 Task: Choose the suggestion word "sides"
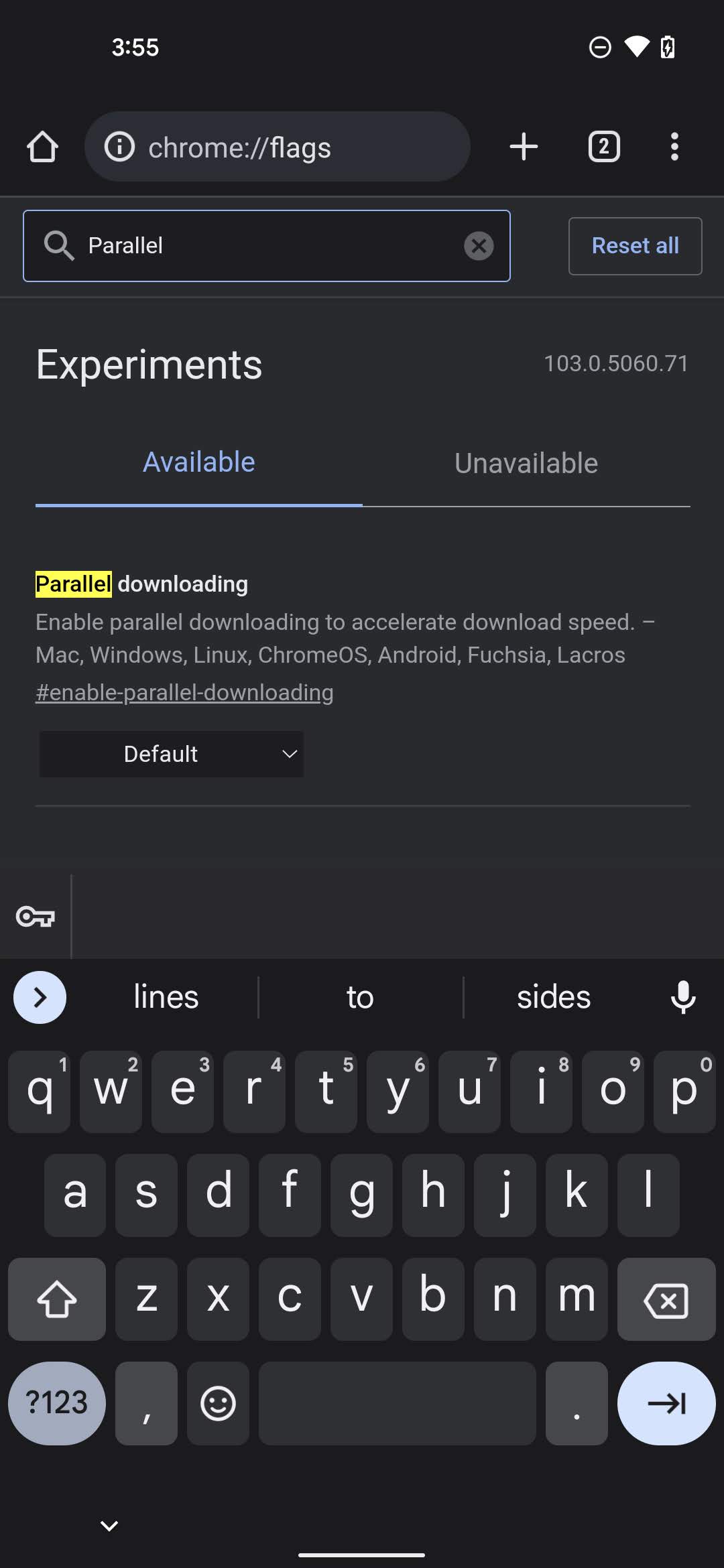pos(554,997)
